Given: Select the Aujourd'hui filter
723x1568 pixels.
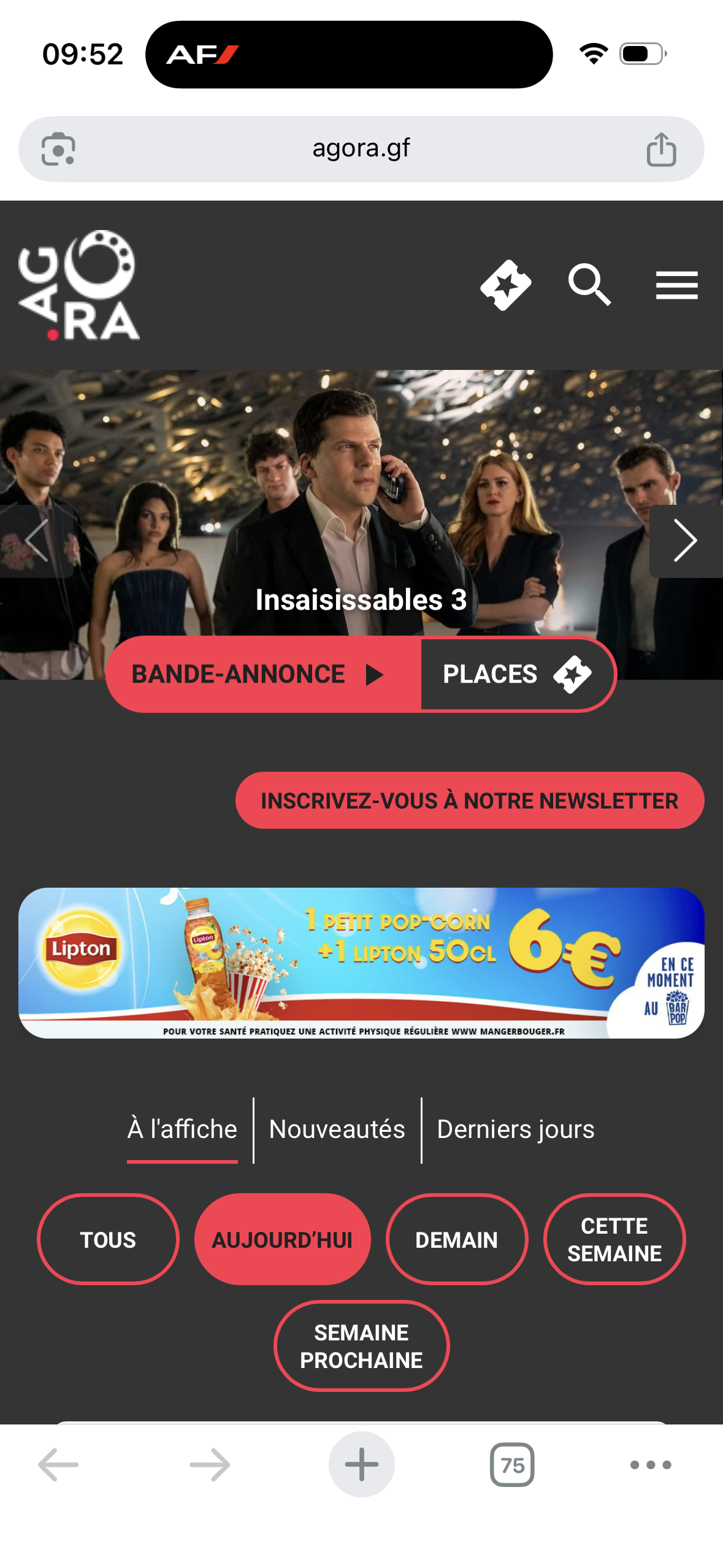Looking at the screenshot, I should (x=282, y=1240).
